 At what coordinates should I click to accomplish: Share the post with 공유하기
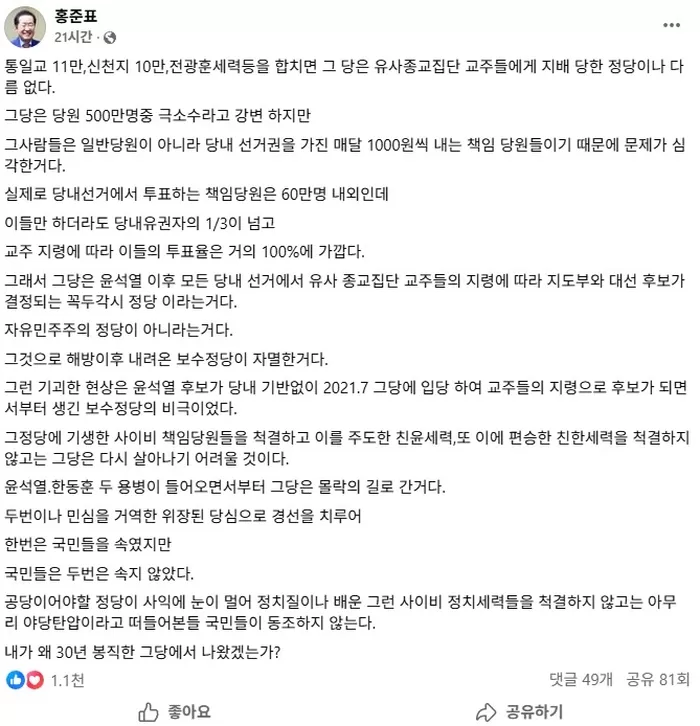click(x=519, y=711)
